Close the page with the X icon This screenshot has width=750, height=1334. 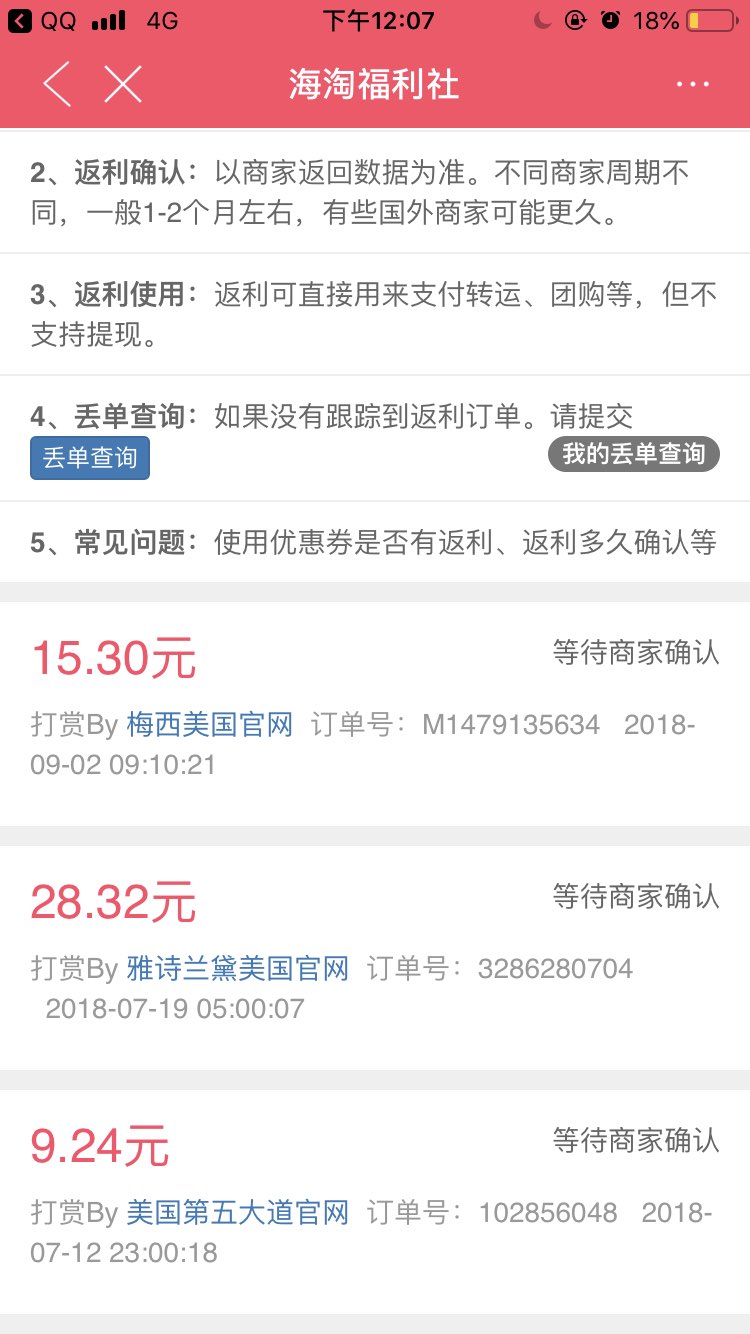tap(123, 84)
